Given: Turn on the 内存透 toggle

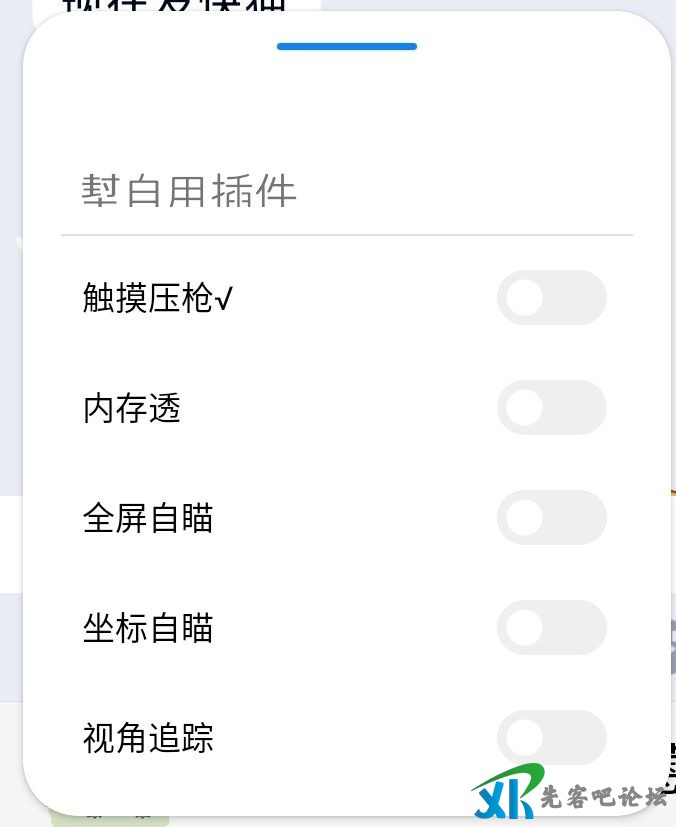Looking at the screenshot, I should click(x=551, y=407).
